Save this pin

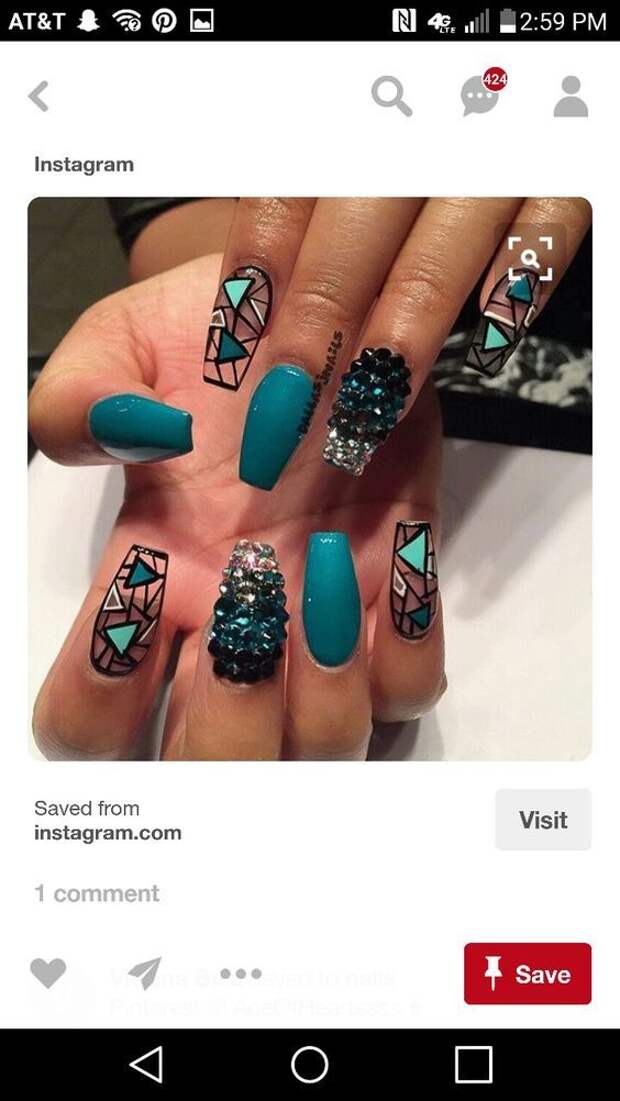coord(527,974)
